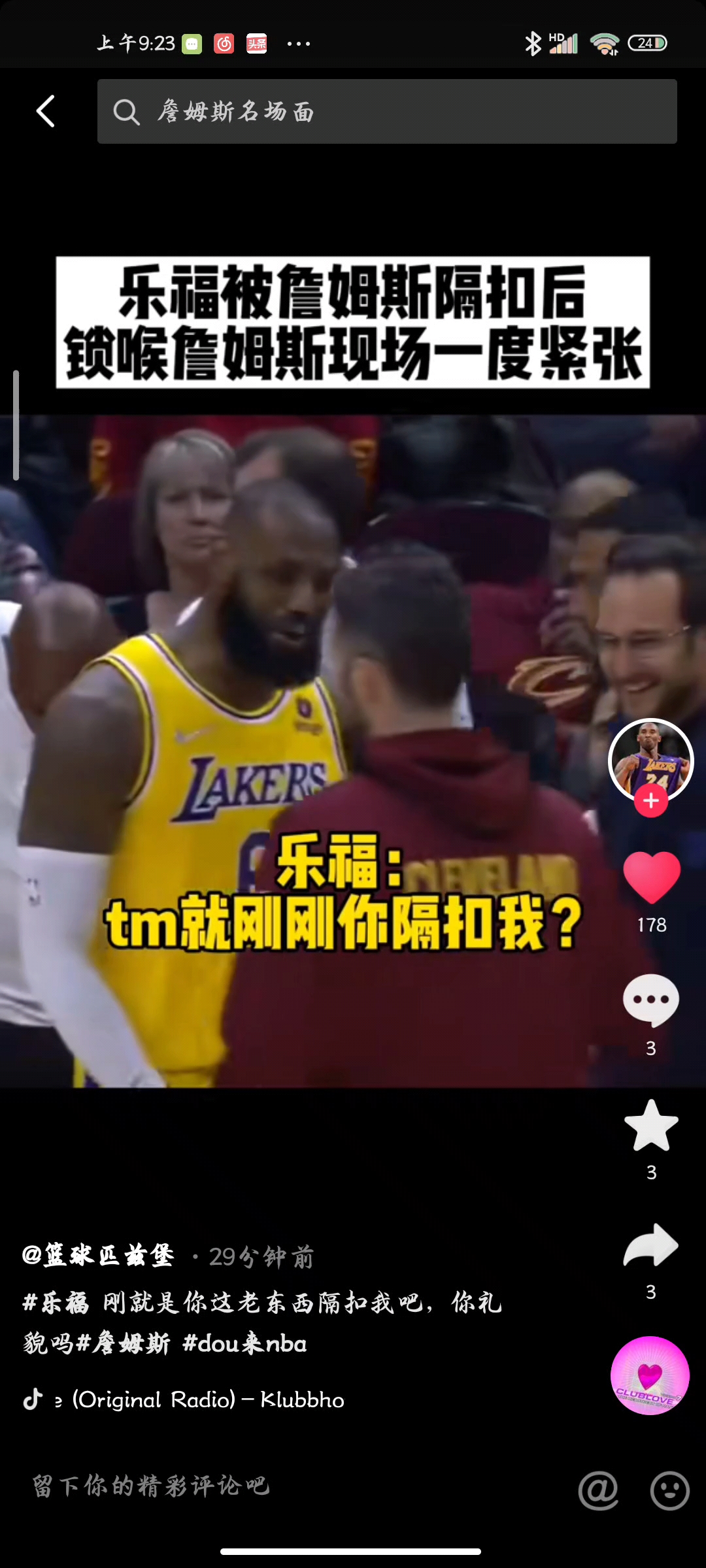Open the comments bubble

[651, 1000]
